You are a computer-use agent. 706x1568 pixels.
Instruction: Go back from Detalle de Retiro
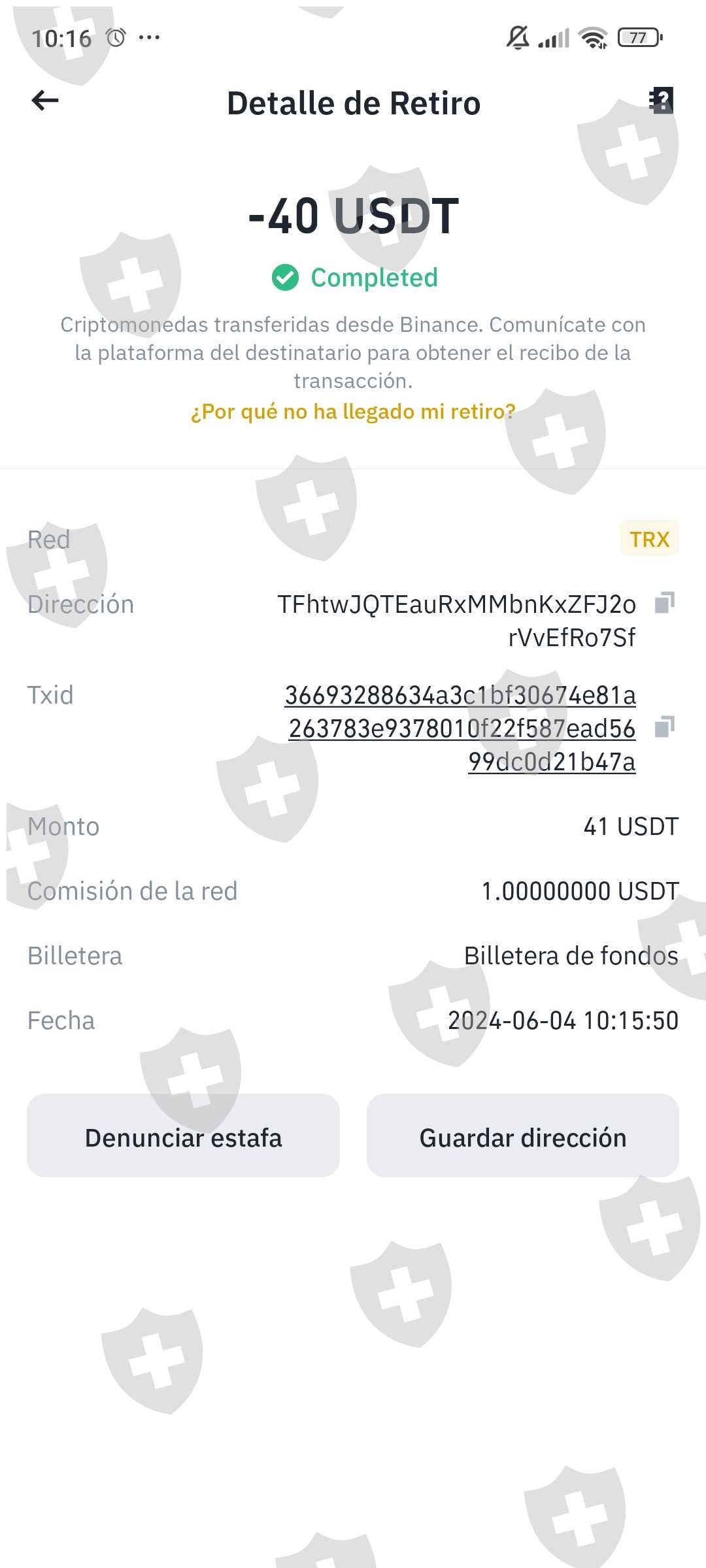pyautogui.click(x=45, y=101)
